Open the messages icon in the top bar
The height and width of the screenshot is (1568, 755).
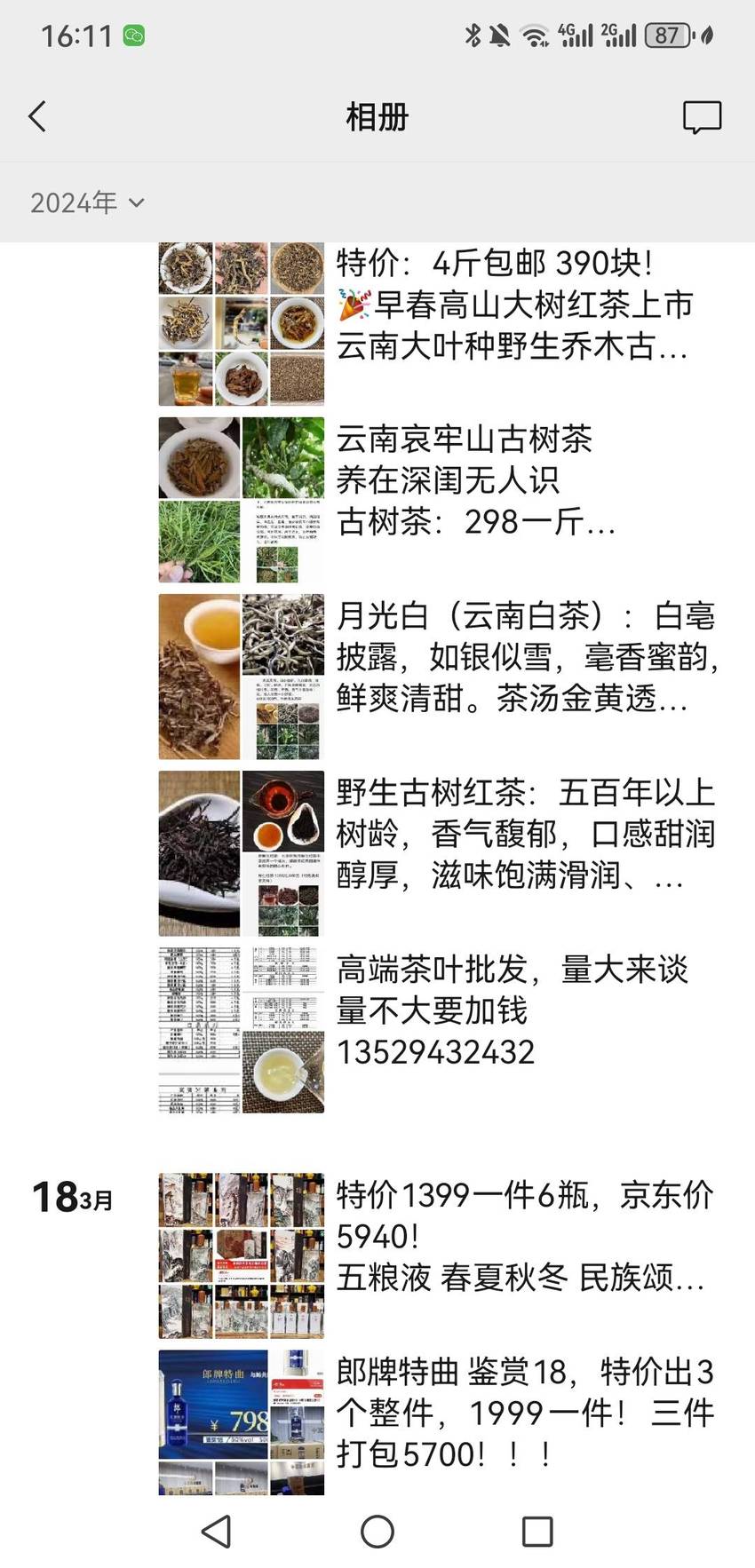click(x=702, y=117)
